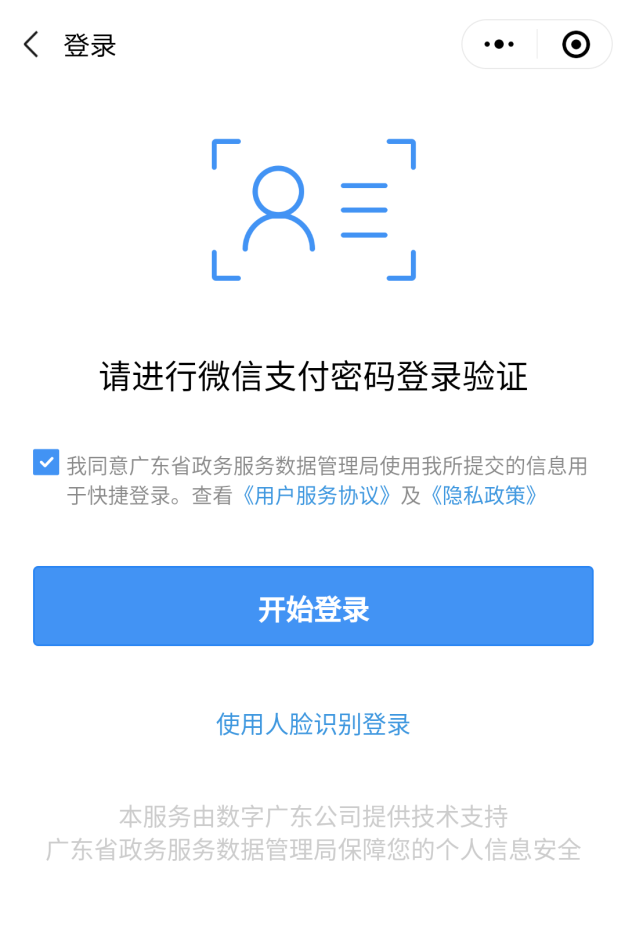
Task: Open the mini program more options menu
Action: [498, 45]
